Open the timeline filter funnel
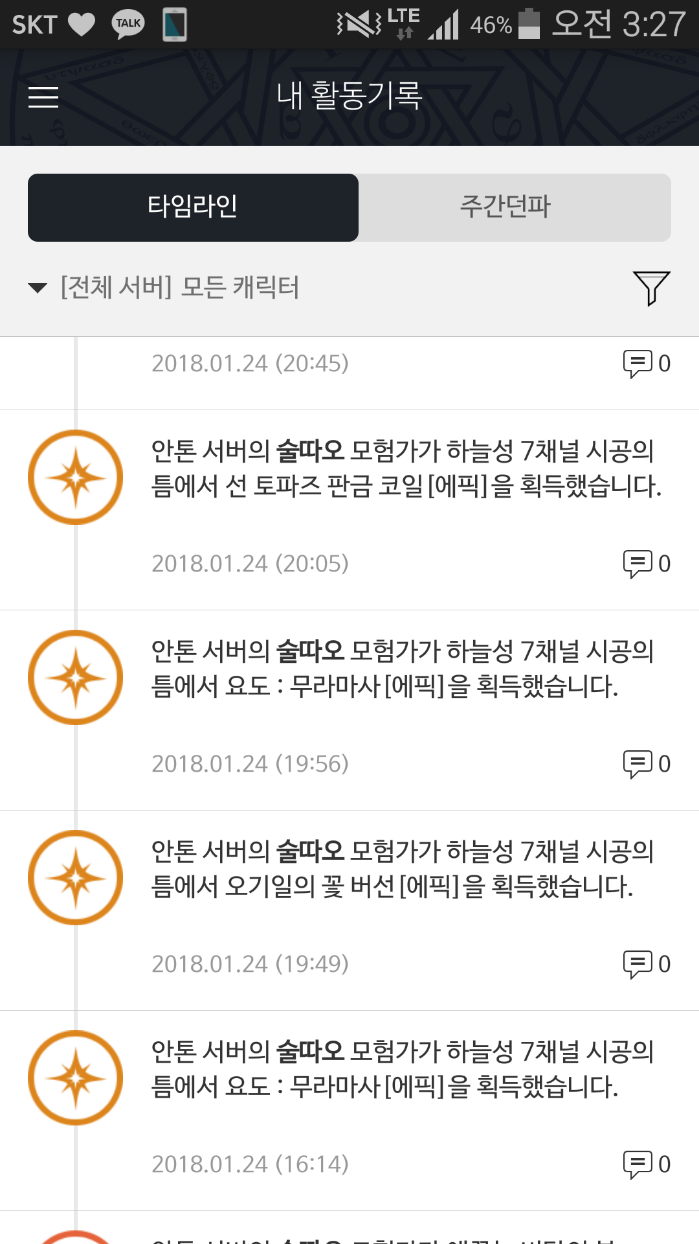 click(651, 288)
